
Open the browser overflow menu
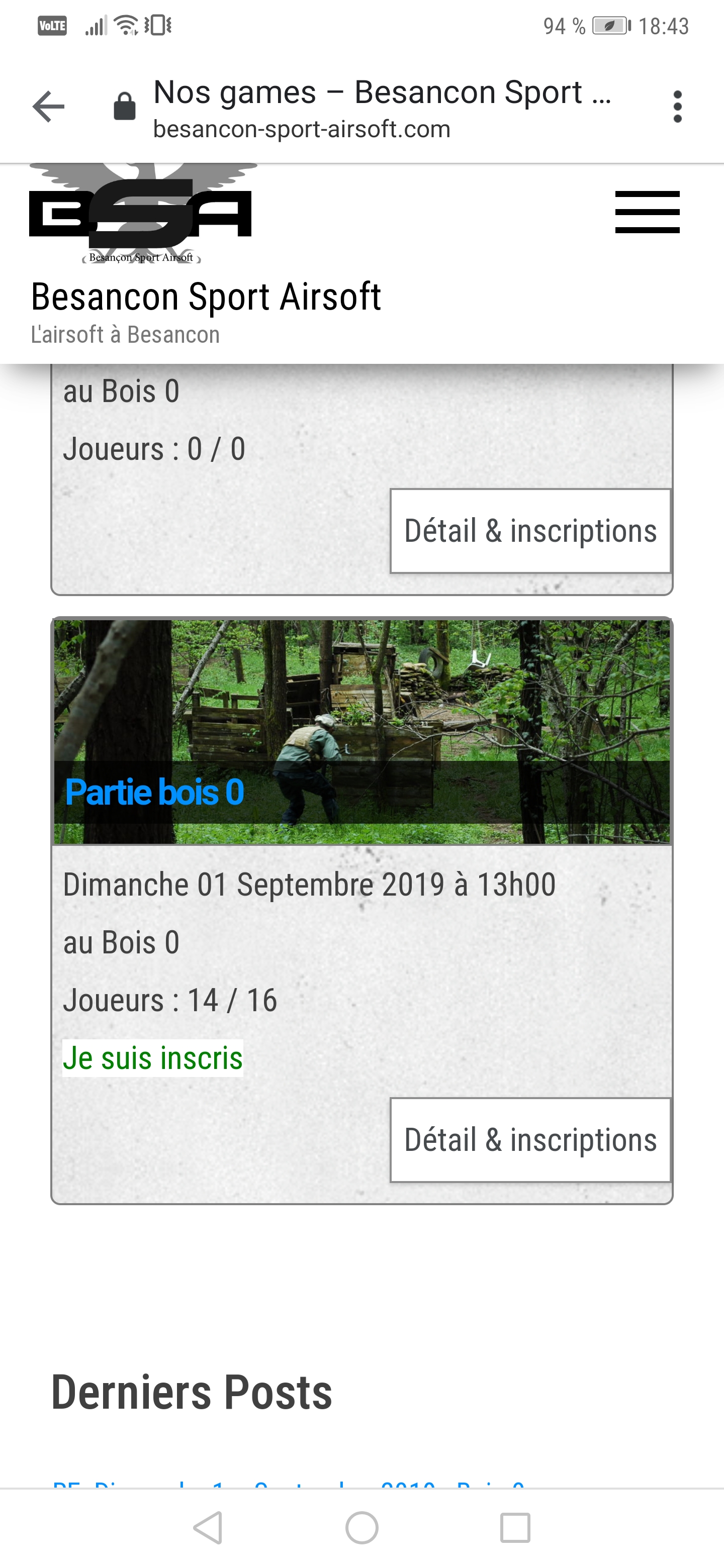tap(677, 107)
